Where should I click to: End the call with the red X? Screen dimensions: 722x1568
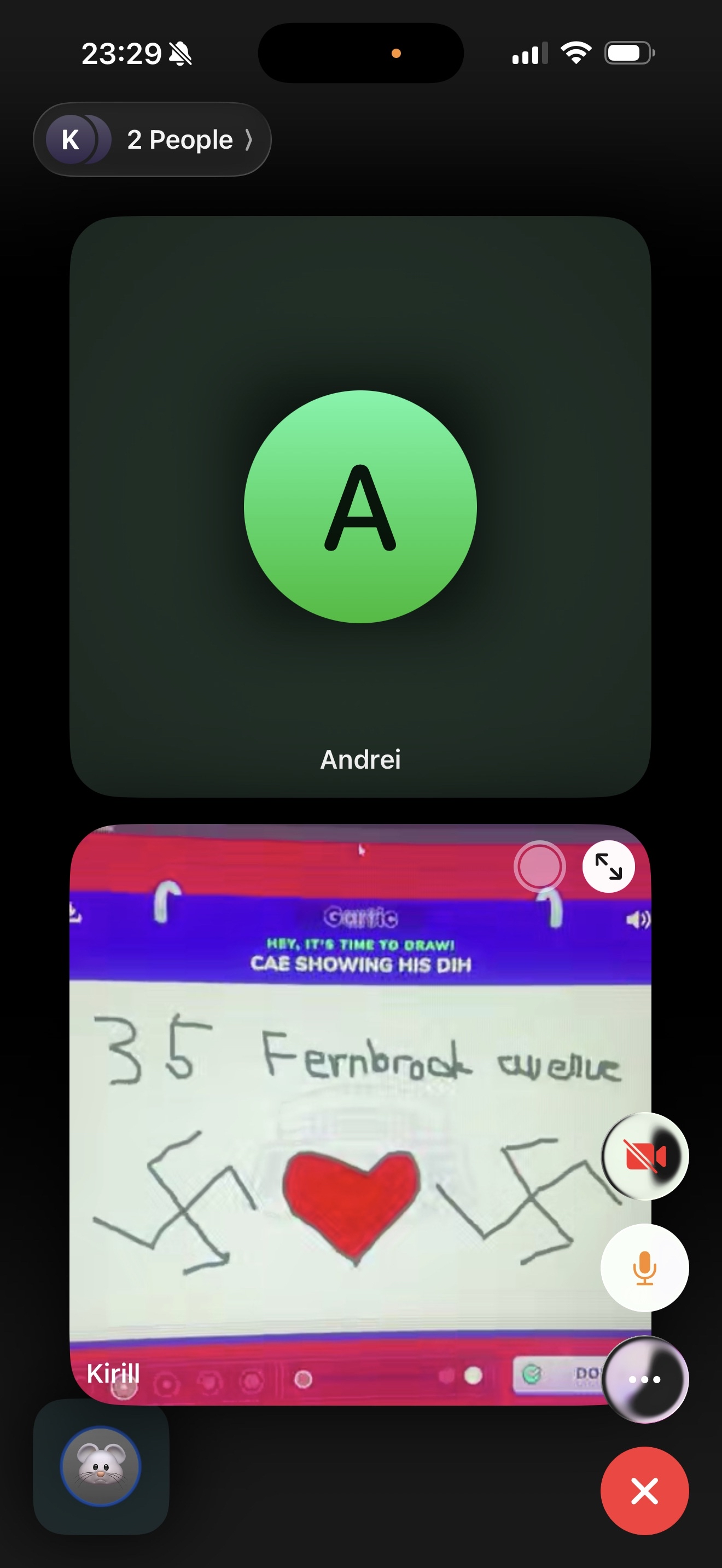(x=645, y=1491)
